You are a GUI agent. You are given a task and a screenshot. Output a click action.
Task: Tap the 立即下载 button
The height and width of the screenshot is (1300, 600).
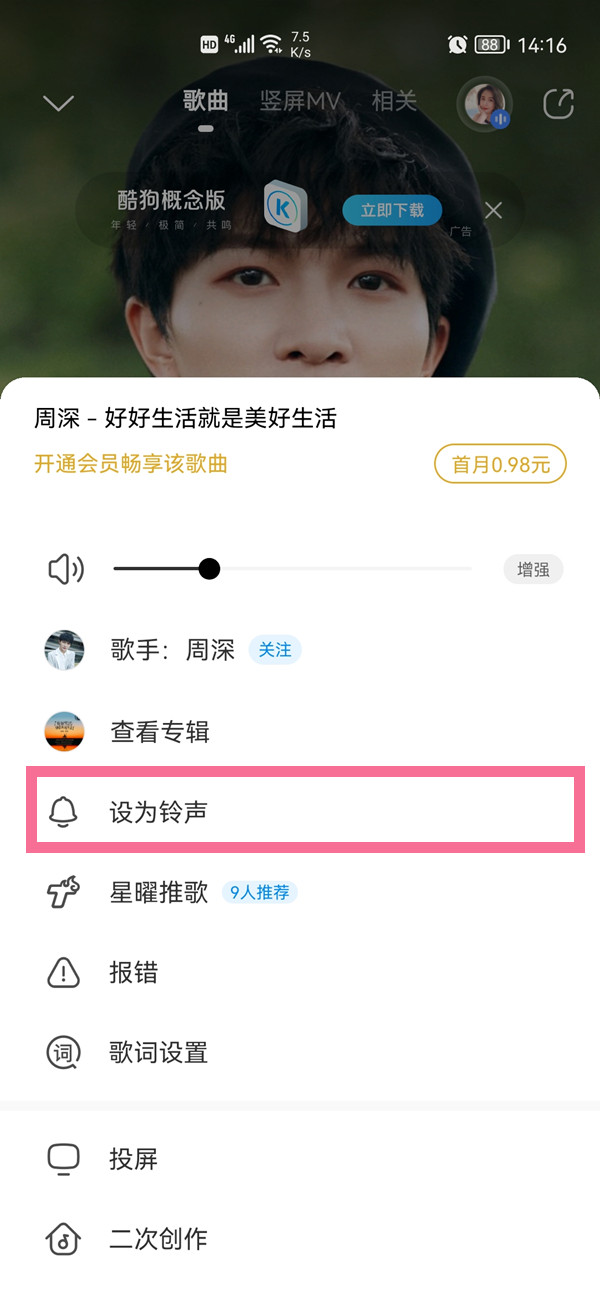[392, 210]
